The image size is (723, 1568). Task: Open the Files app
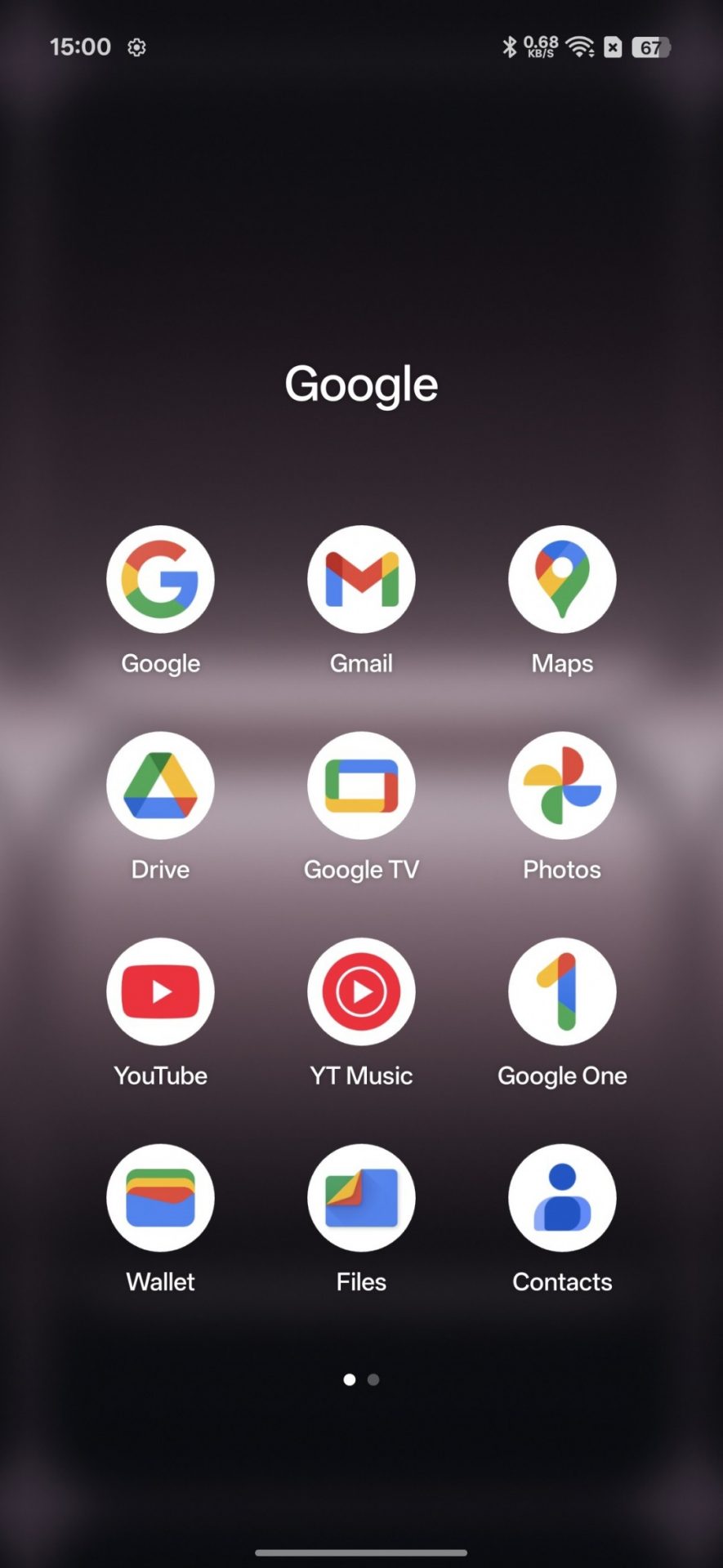[x=361, y=1197]
